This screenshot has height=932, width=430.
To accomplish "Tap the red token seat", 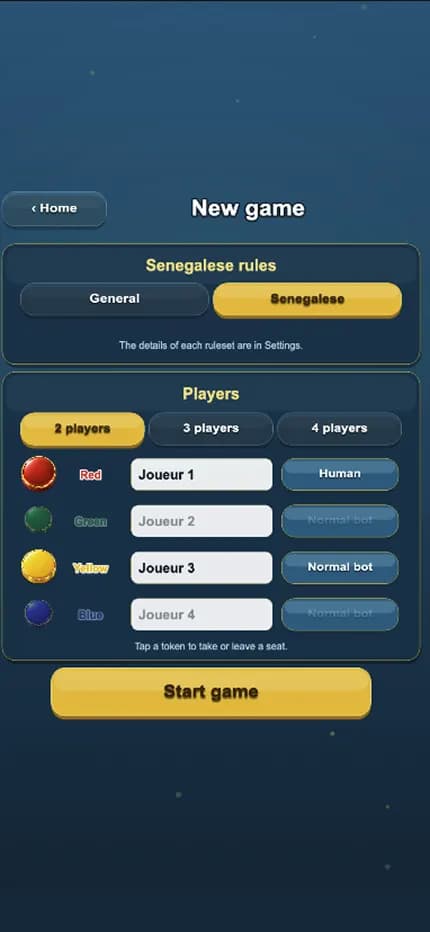I will (39, 474).
